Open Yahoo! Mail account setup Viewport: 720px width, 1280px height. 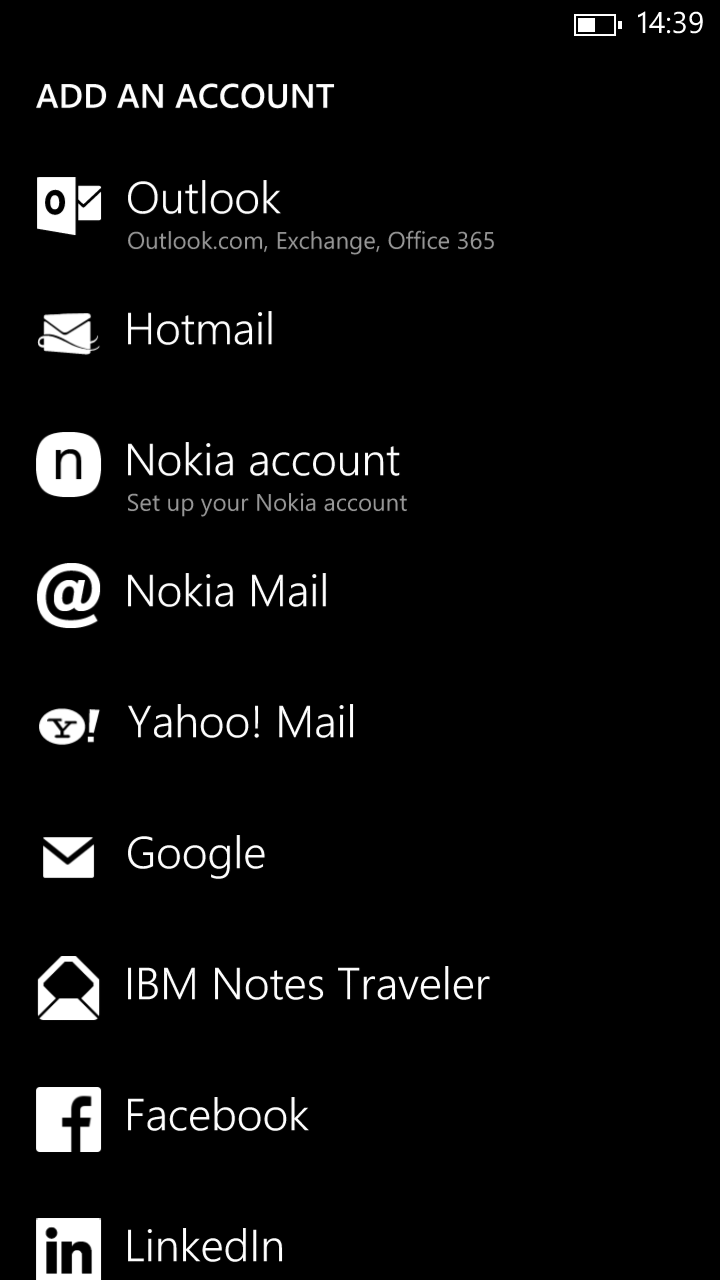coord(241,724)
